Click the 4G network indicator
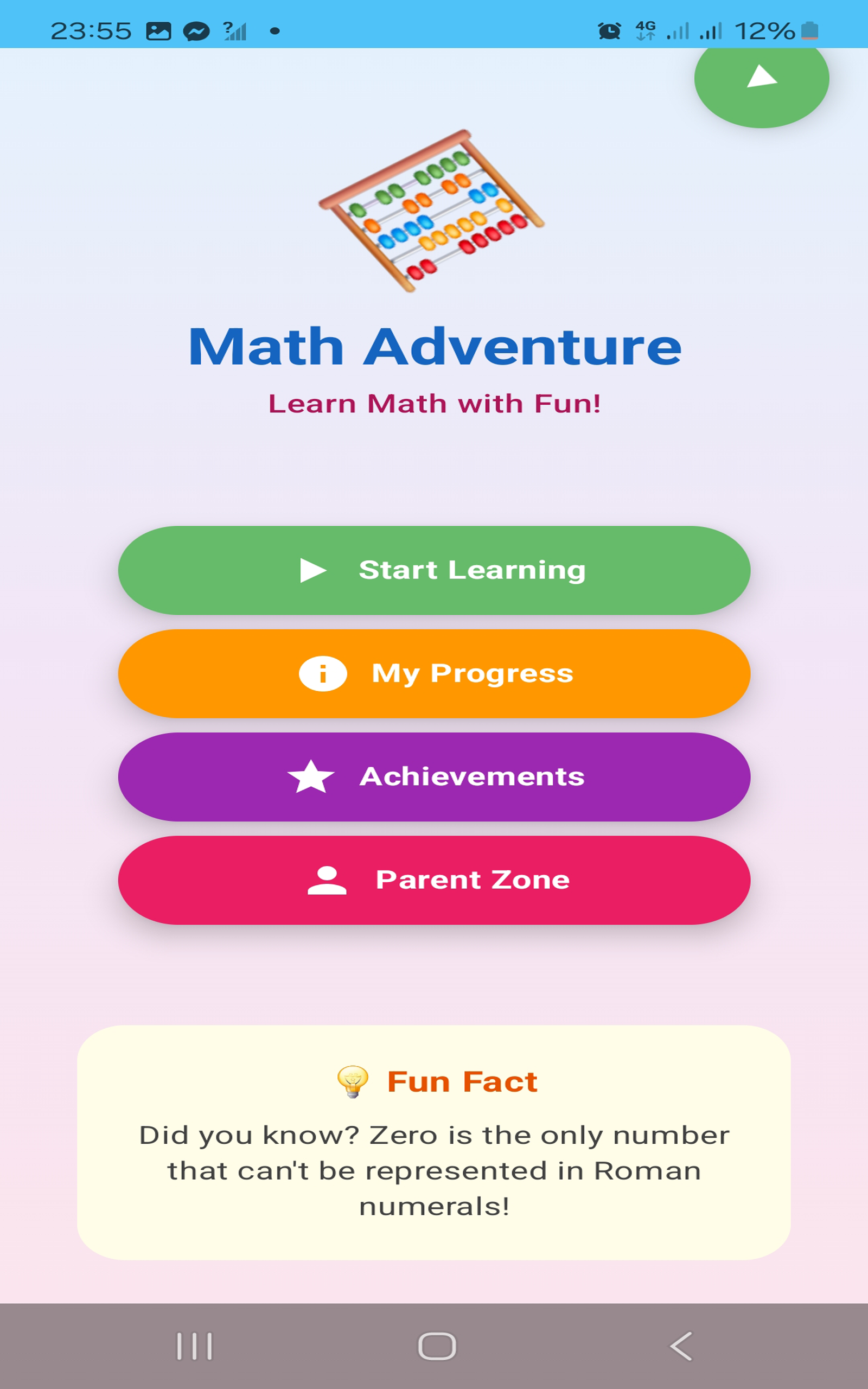The image size is (868, 1389). pos(644,30)
